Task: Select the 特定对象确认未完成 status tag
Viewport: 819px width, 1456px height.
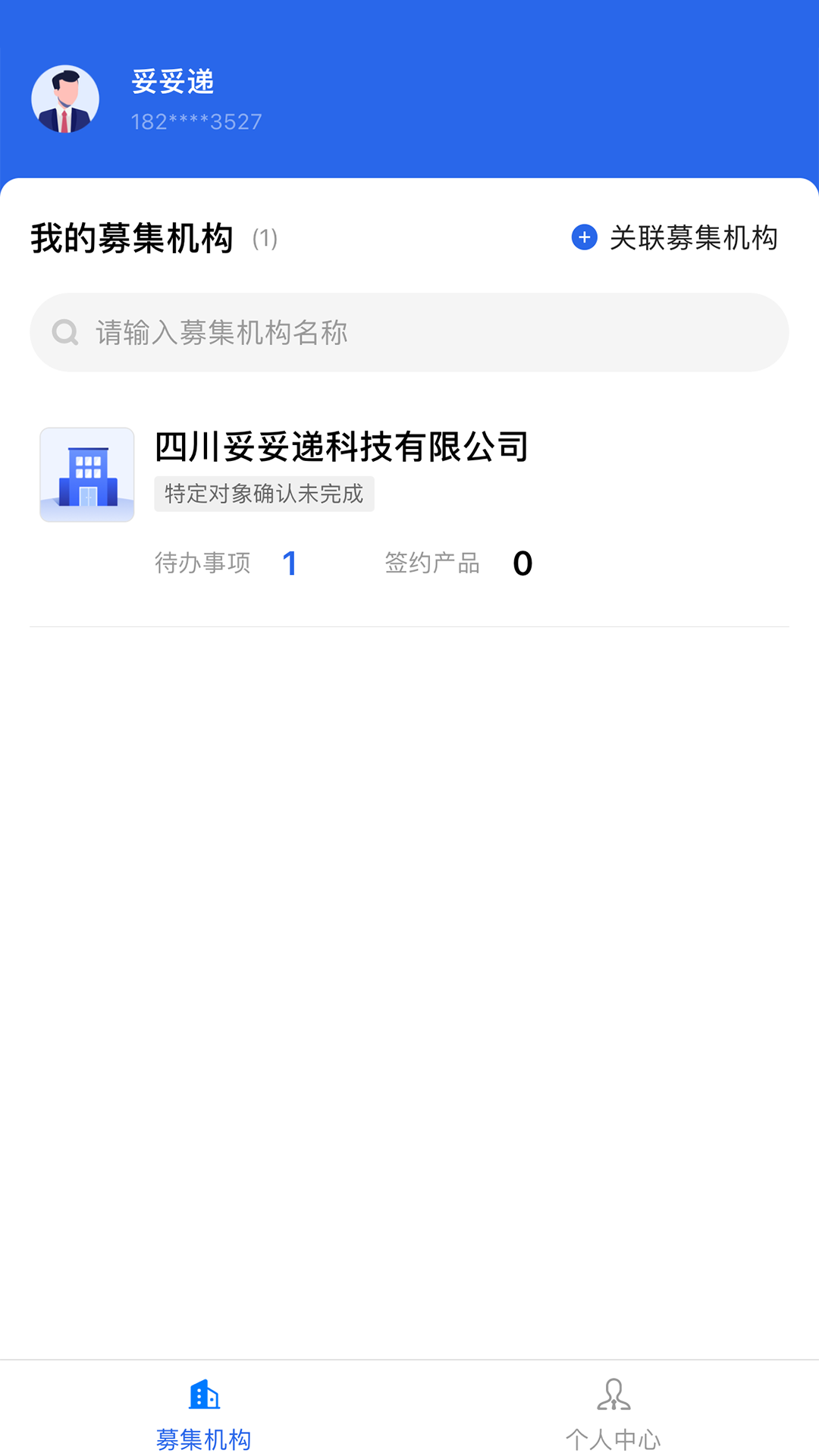Action: point(264,494)
